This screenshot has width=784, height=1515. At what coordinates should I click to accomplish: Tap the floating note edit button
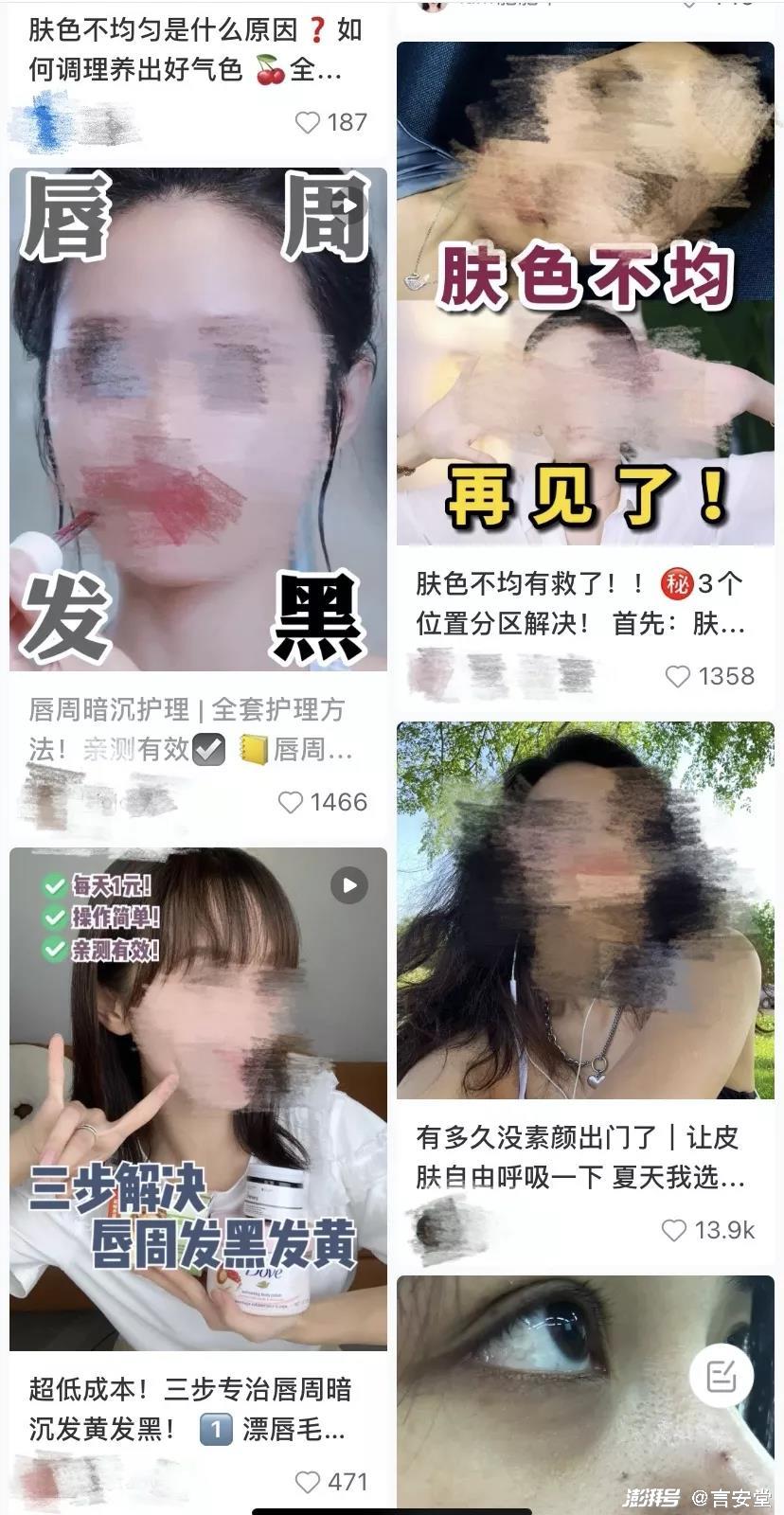[x=722, y=1375]
